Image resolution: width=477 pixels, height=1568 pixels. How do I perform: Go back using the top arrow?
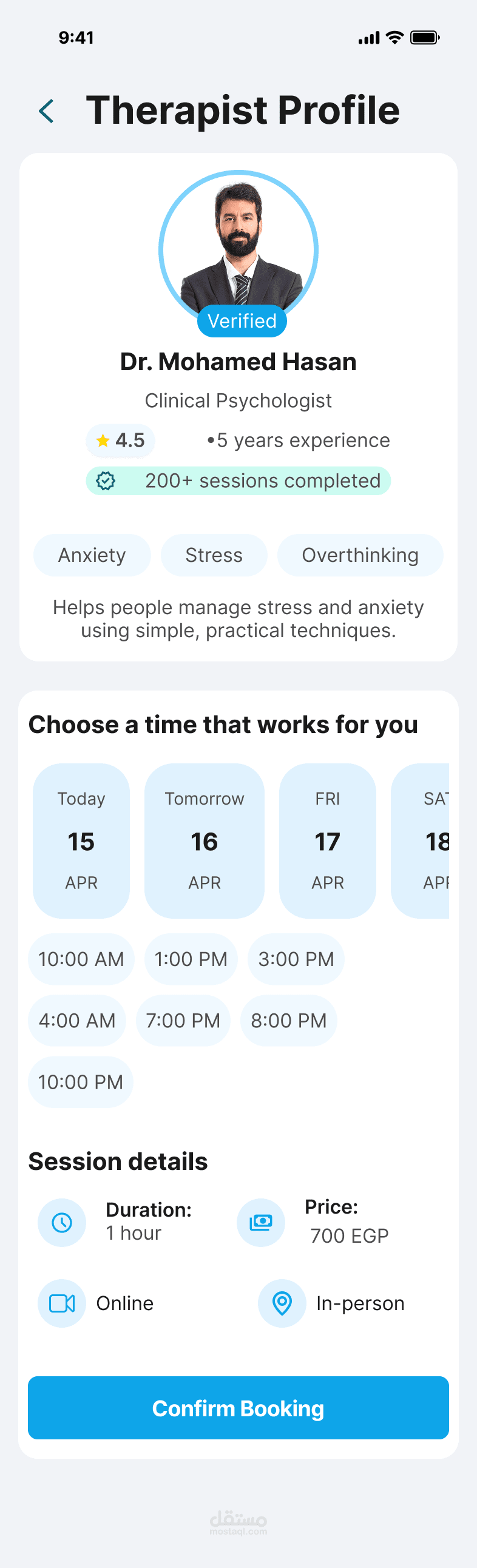(x=46, y=111)
